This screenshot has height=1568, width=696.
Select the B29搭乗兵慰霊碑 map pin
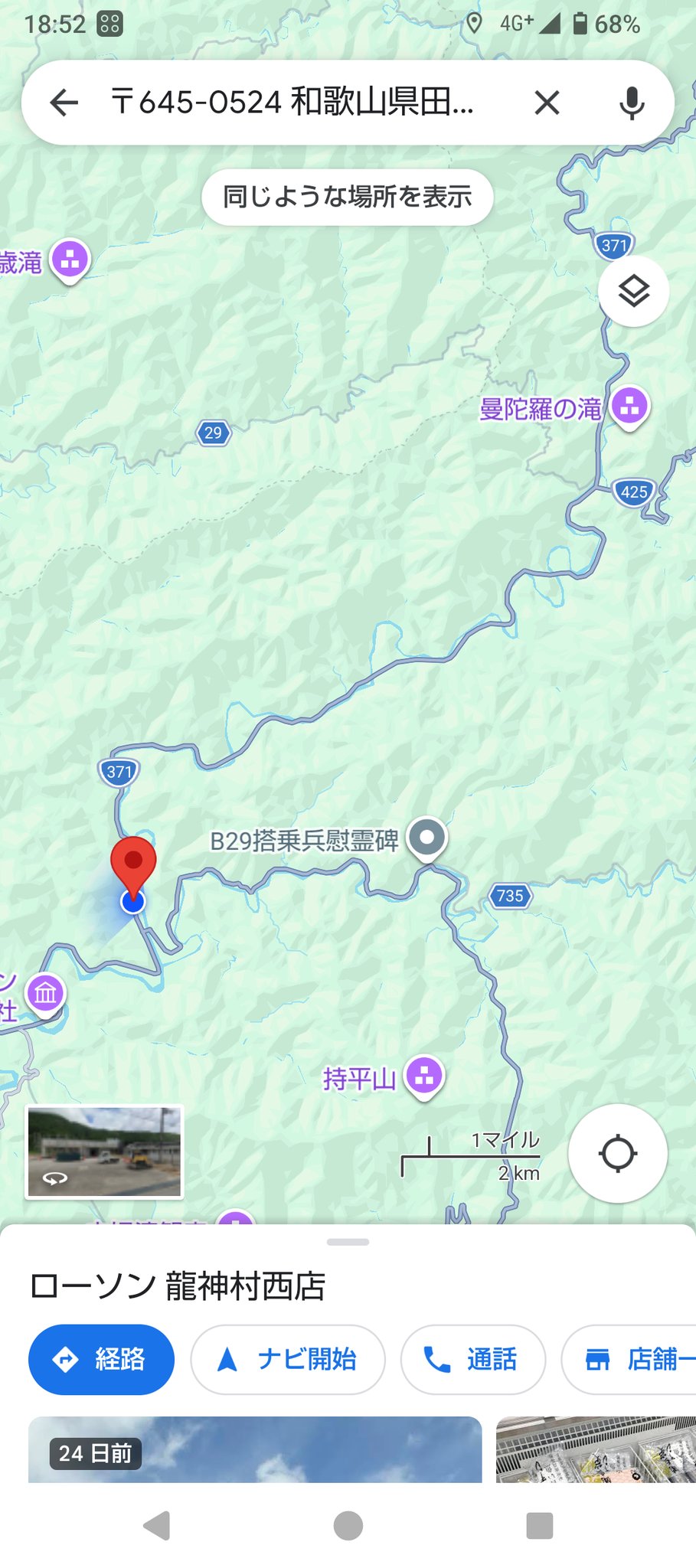pos(427,838)
